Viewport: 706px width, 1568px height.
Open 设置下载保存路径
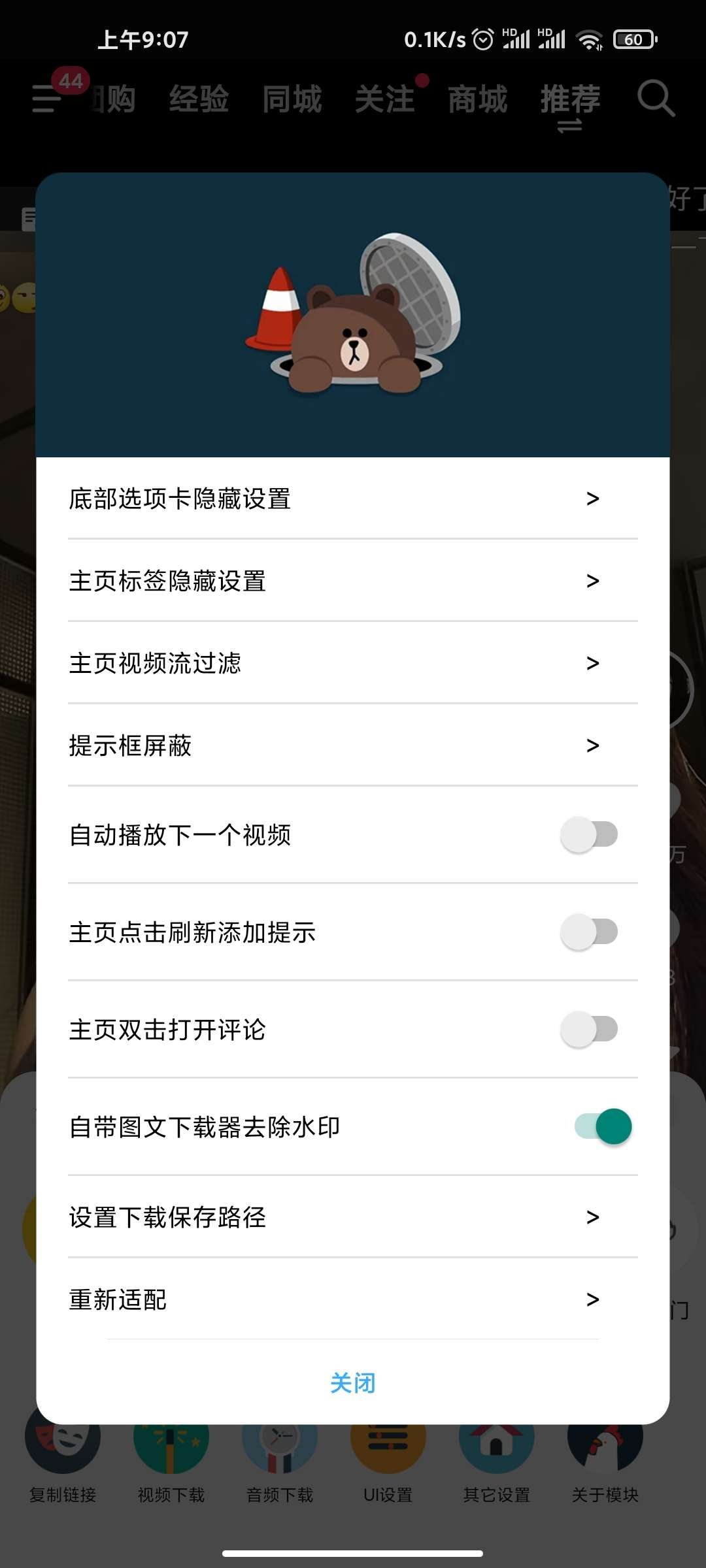tap(352, 1217)
